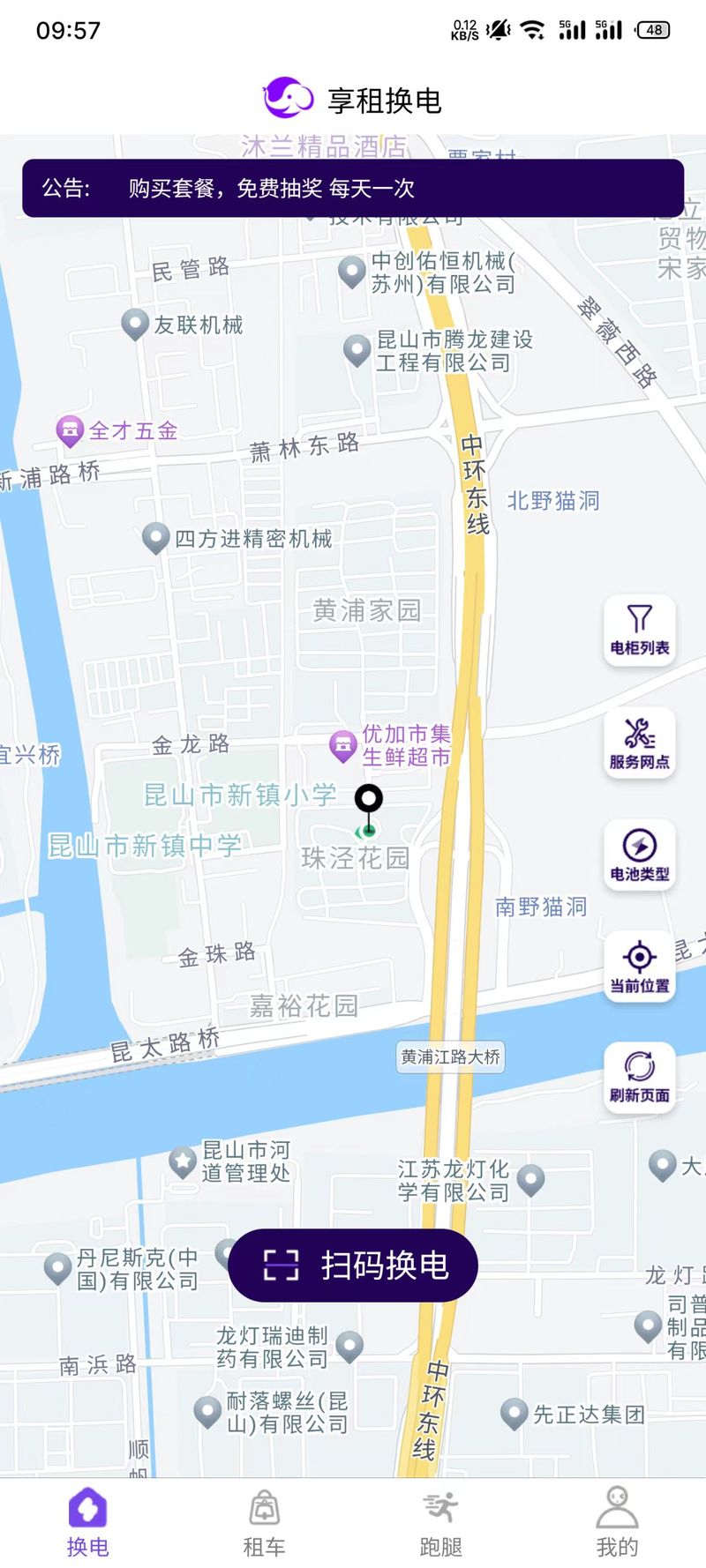Open the 公告 announcement banner
The image size is (706, 1568).
[353, 188]
